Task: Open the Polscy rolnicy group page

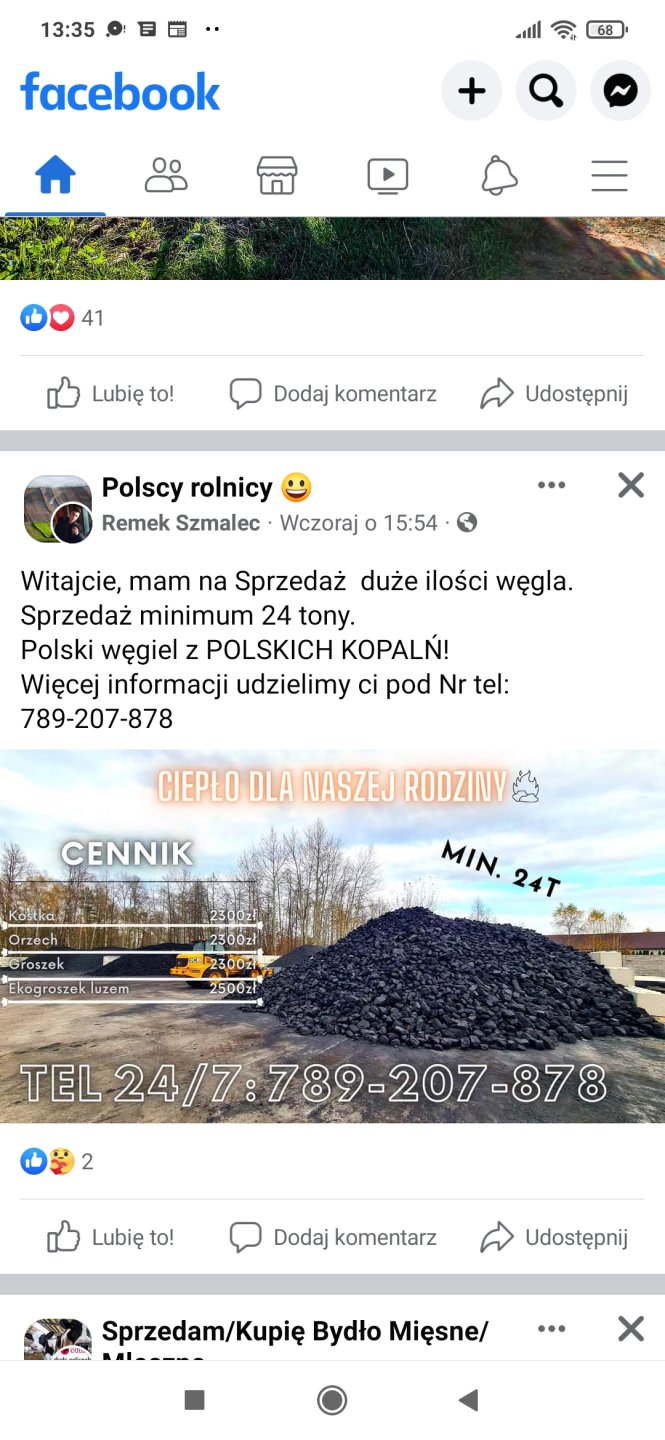Action: tap(187, 488)
